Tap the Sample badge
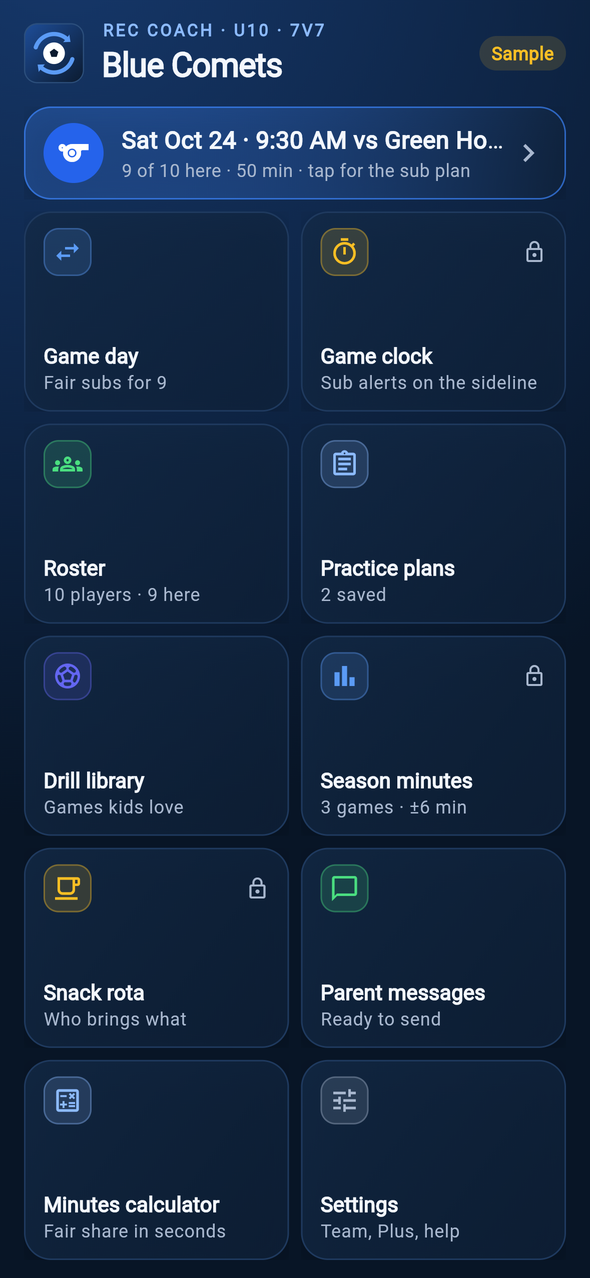Screen dimensions: 590x1278 (x=522, y=54)
